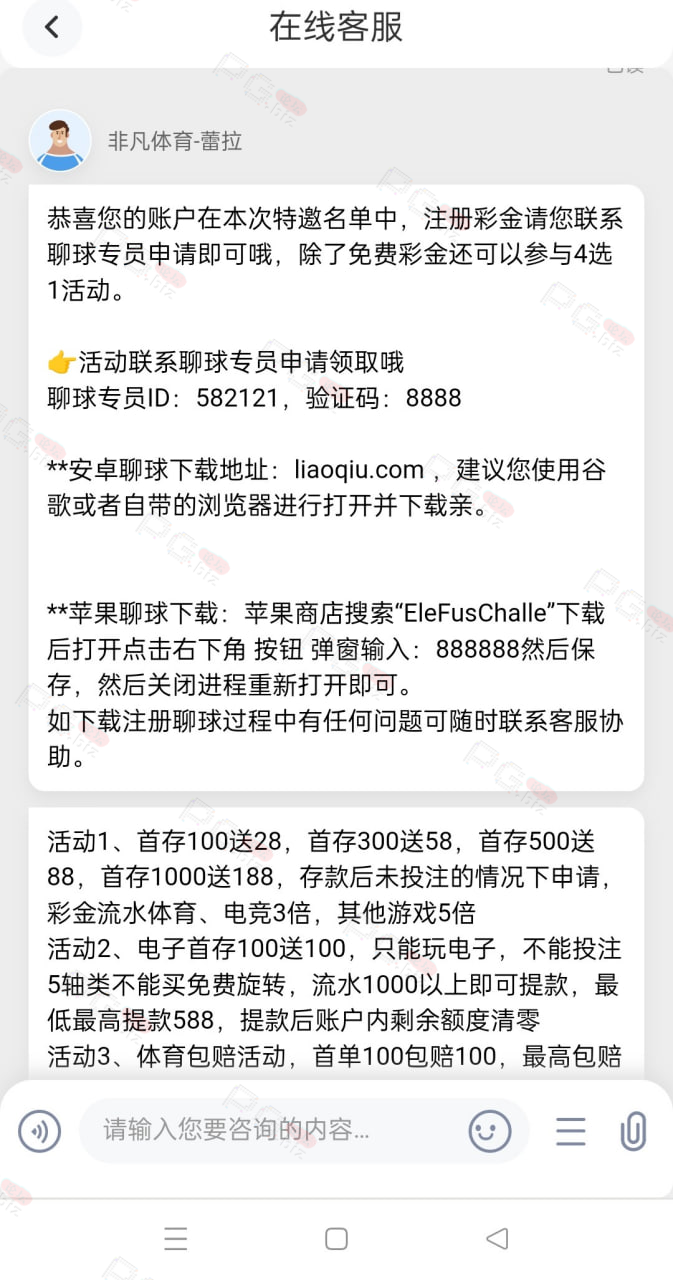
Task: Open the system recent apps view
Action: pyautogui.click(x=176, y=1239)
